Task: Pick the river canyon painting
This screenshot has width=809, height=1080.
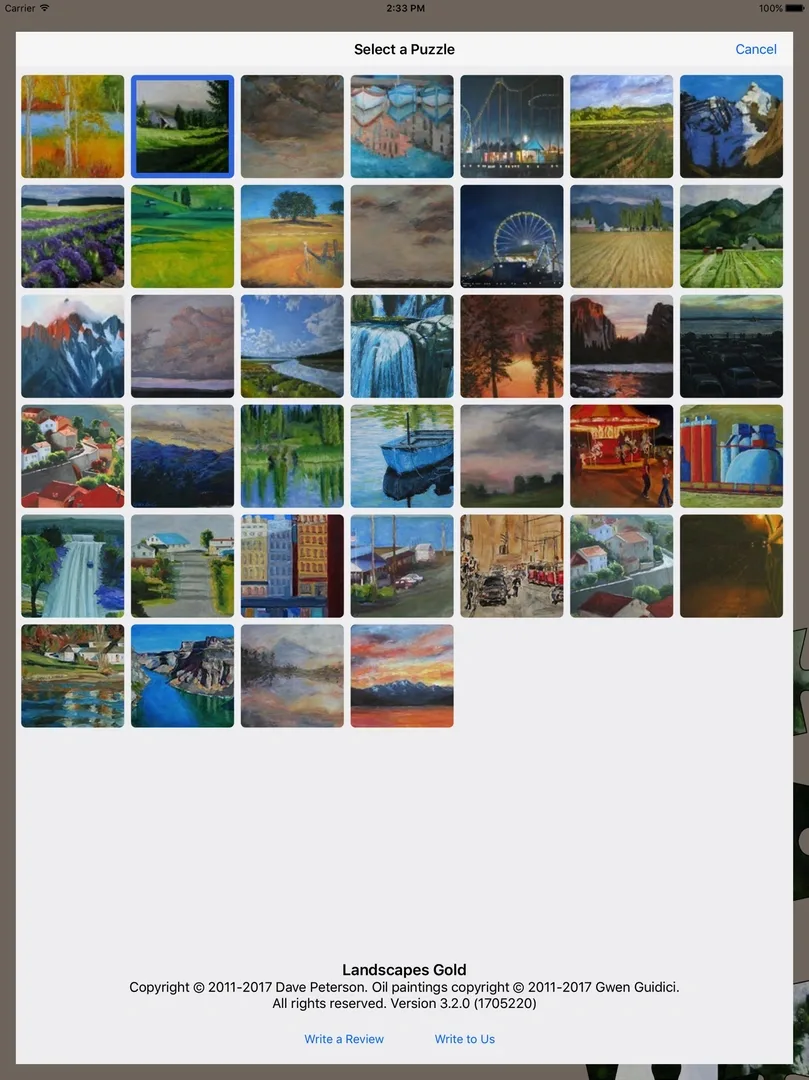Action: [x=182, y=676]
